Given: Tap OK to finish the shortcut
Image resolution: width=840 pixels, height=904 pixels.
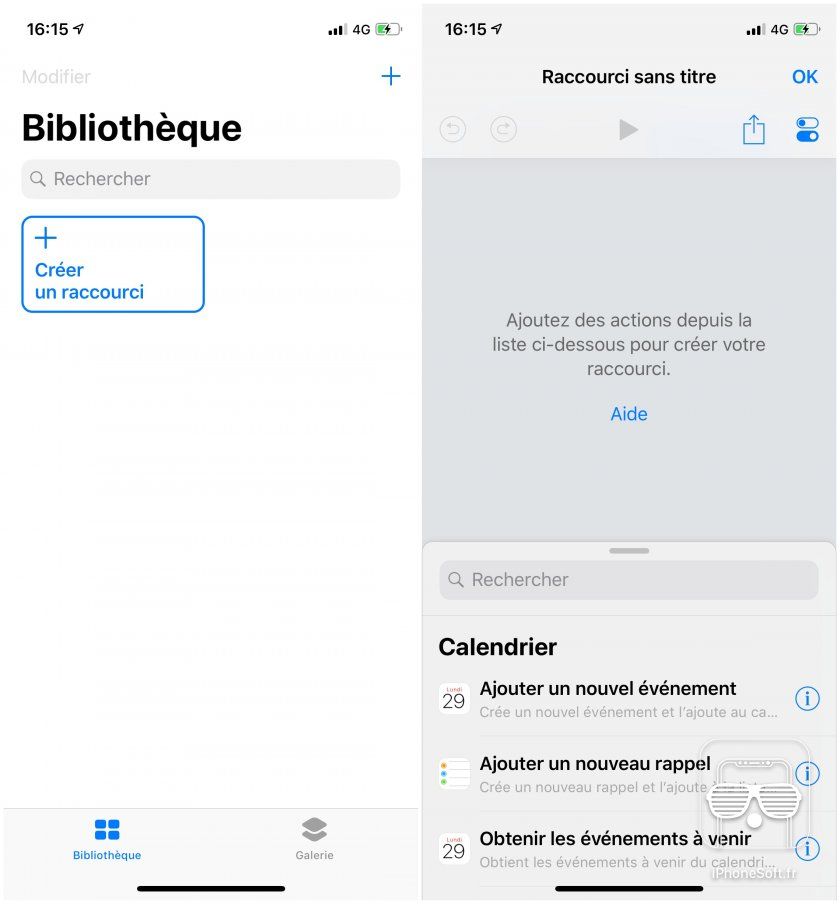Looking at the screenshot, I should pyautogui.click(x=804, y=77).
